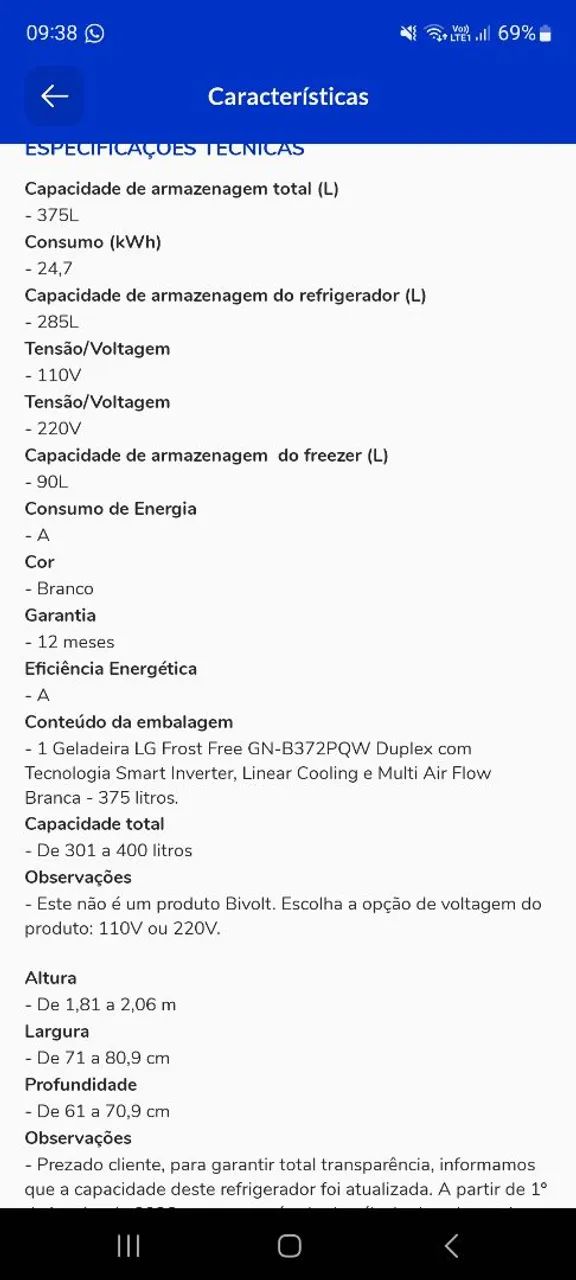Tap the system back button

coord(451,1245)
